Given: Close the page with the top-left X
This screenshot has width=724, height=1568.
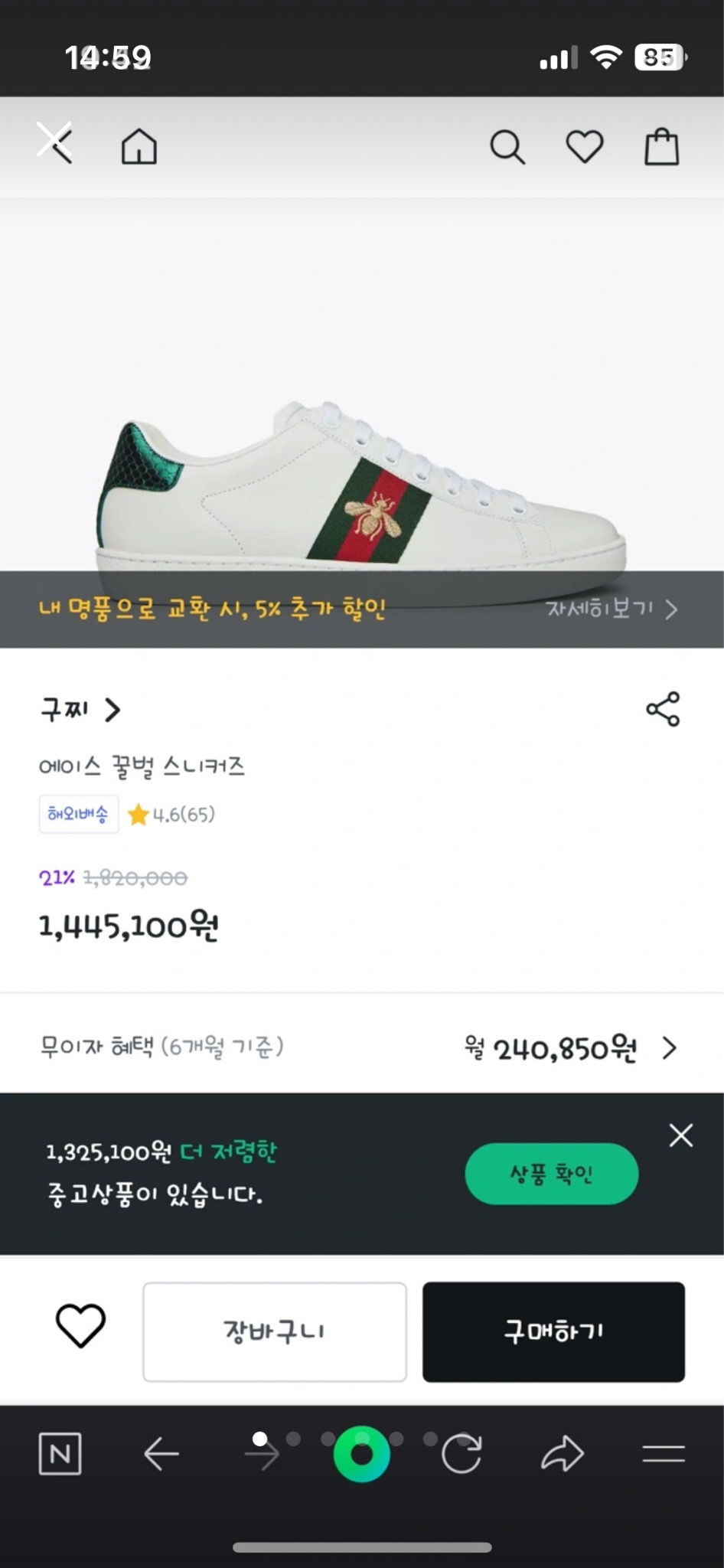Looking at the screenshot, I should pyautogui.click(x=55, y=144).
